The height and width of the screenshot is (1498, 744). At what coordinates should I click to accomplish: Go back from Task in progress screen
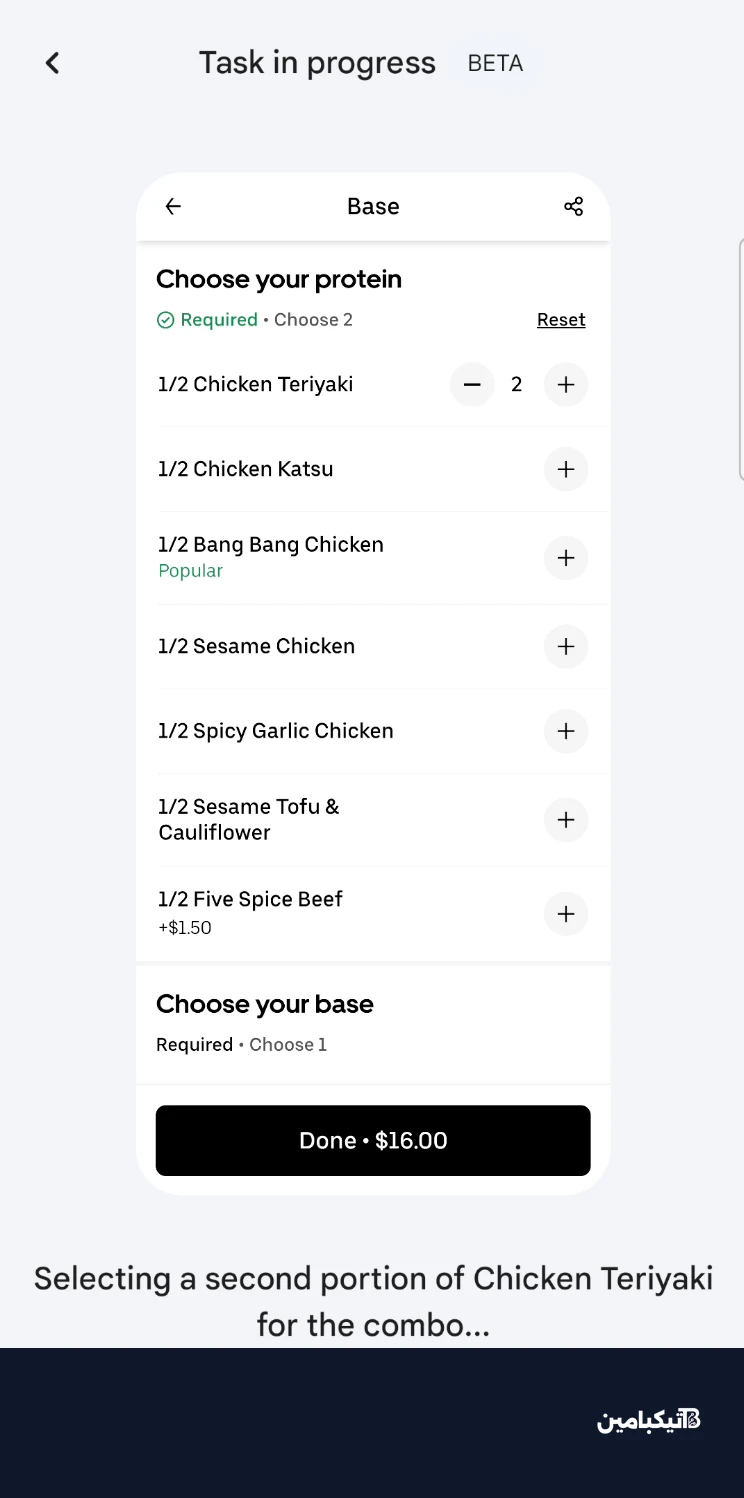click(x=53, y=63)
